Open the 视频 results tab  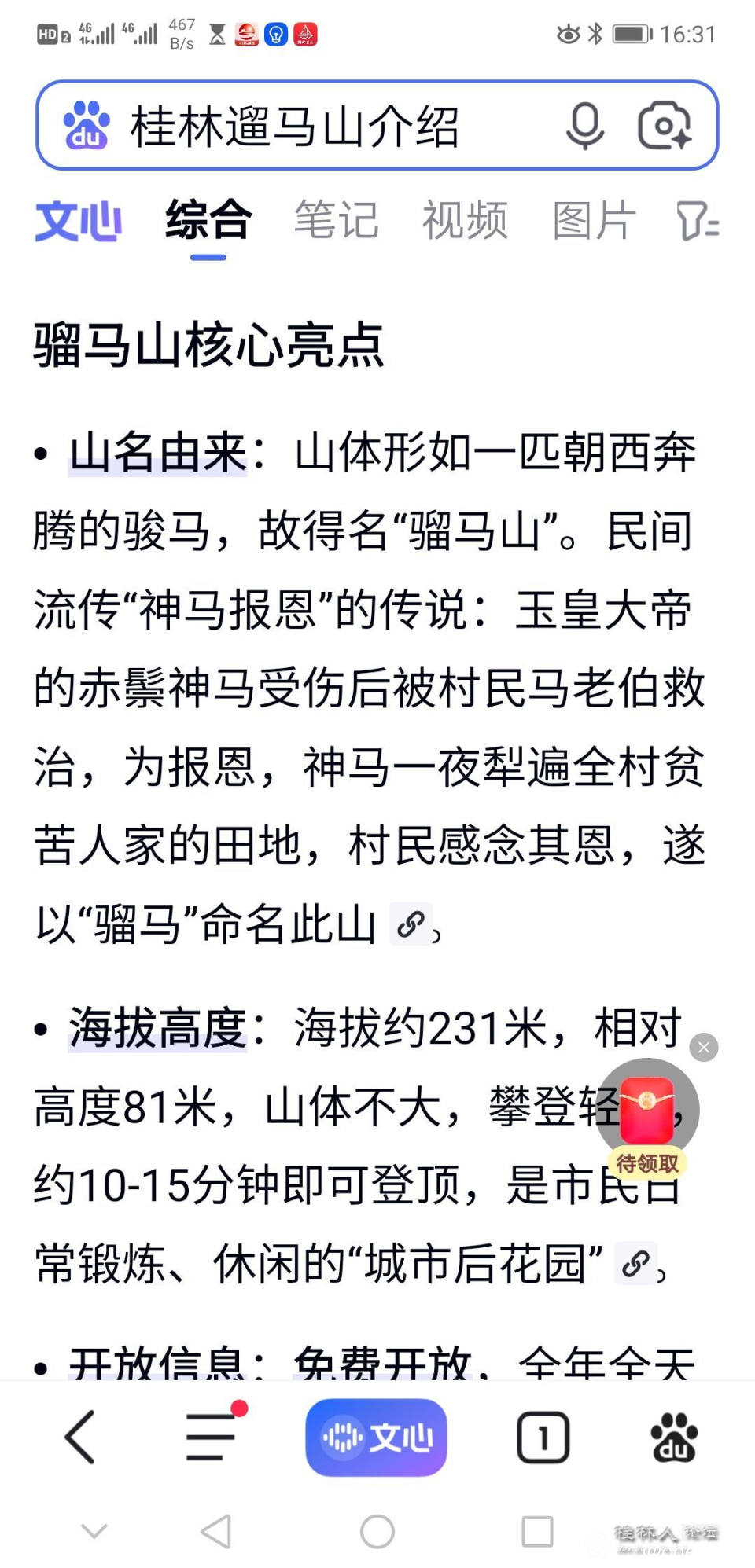click(465, 219)
